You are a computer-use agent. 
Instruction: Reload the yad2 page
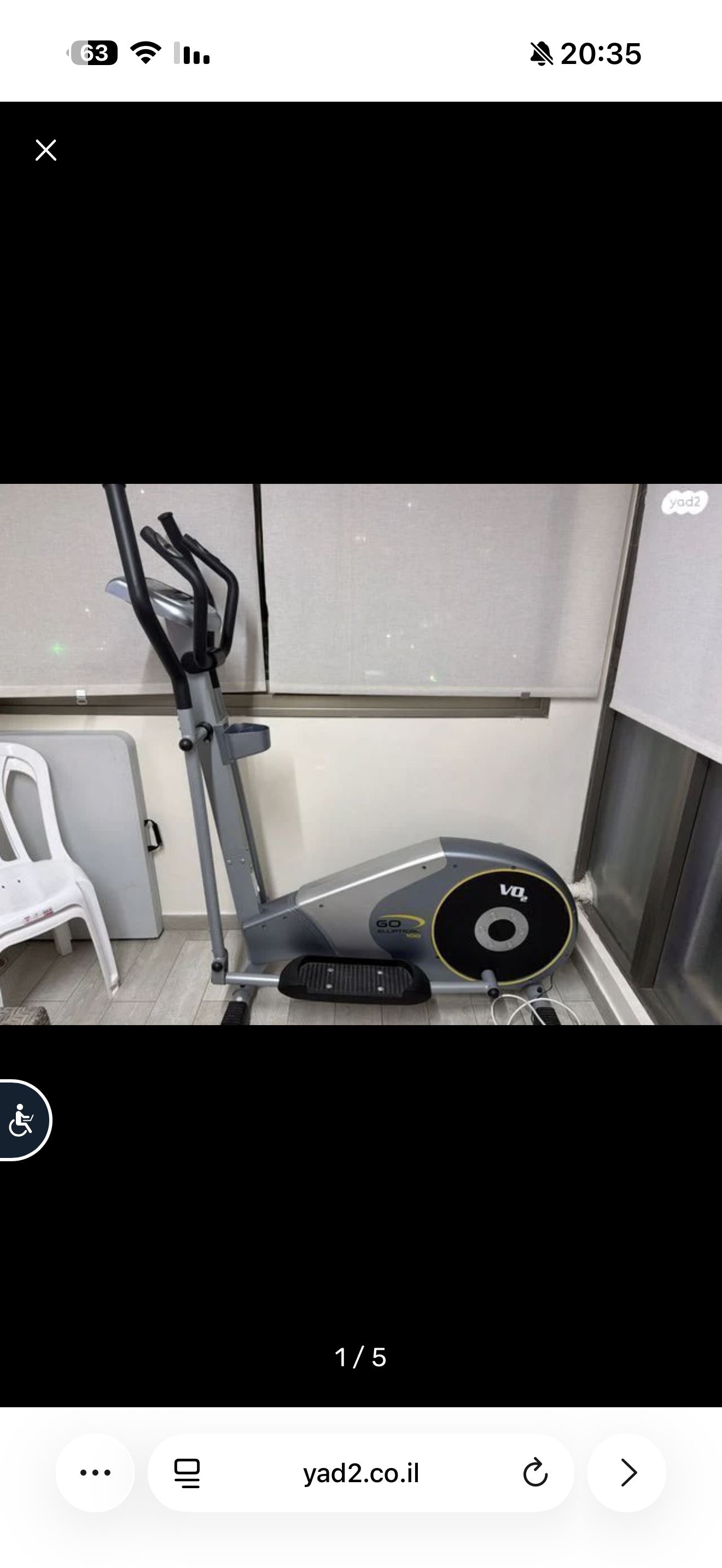coord(535,1473)
